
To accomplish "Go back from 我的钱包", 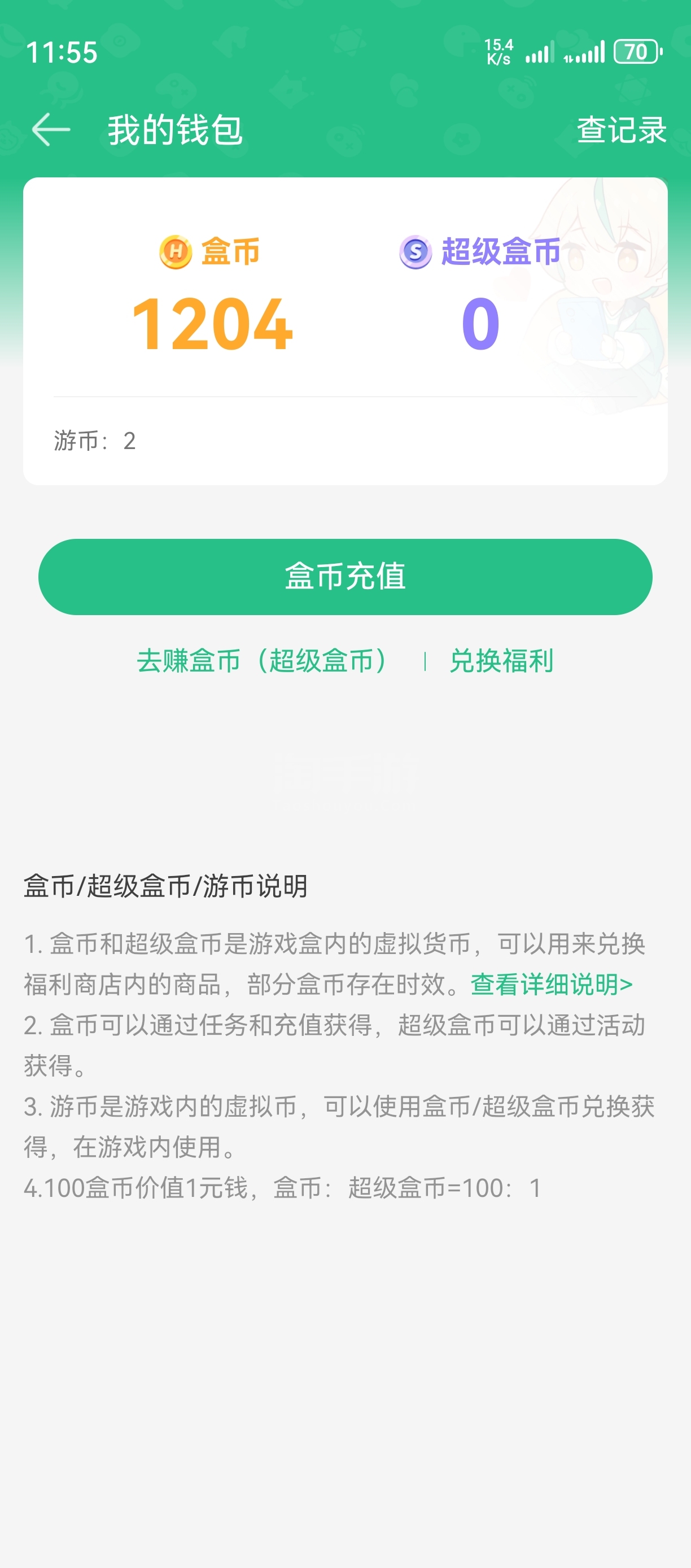I will click(x=51, y=129).
